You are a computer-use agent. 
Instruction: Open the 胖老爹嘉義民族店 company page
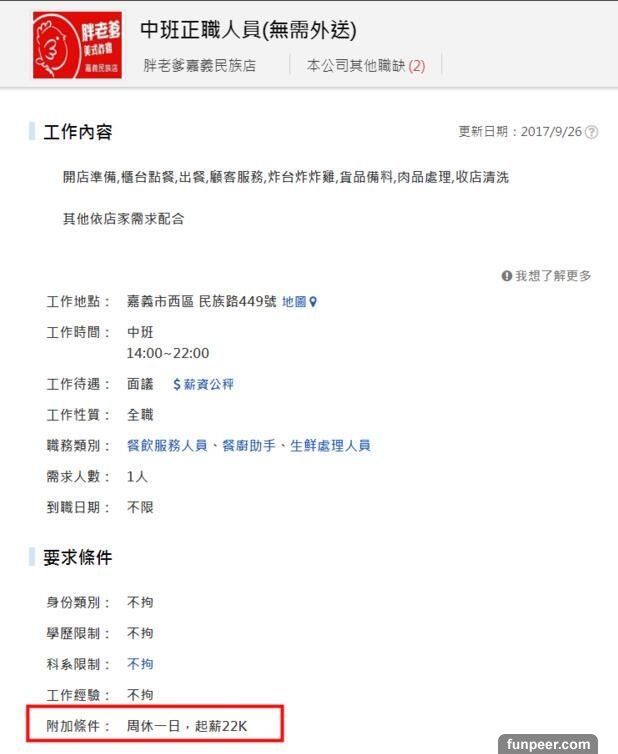coord(199,66)
